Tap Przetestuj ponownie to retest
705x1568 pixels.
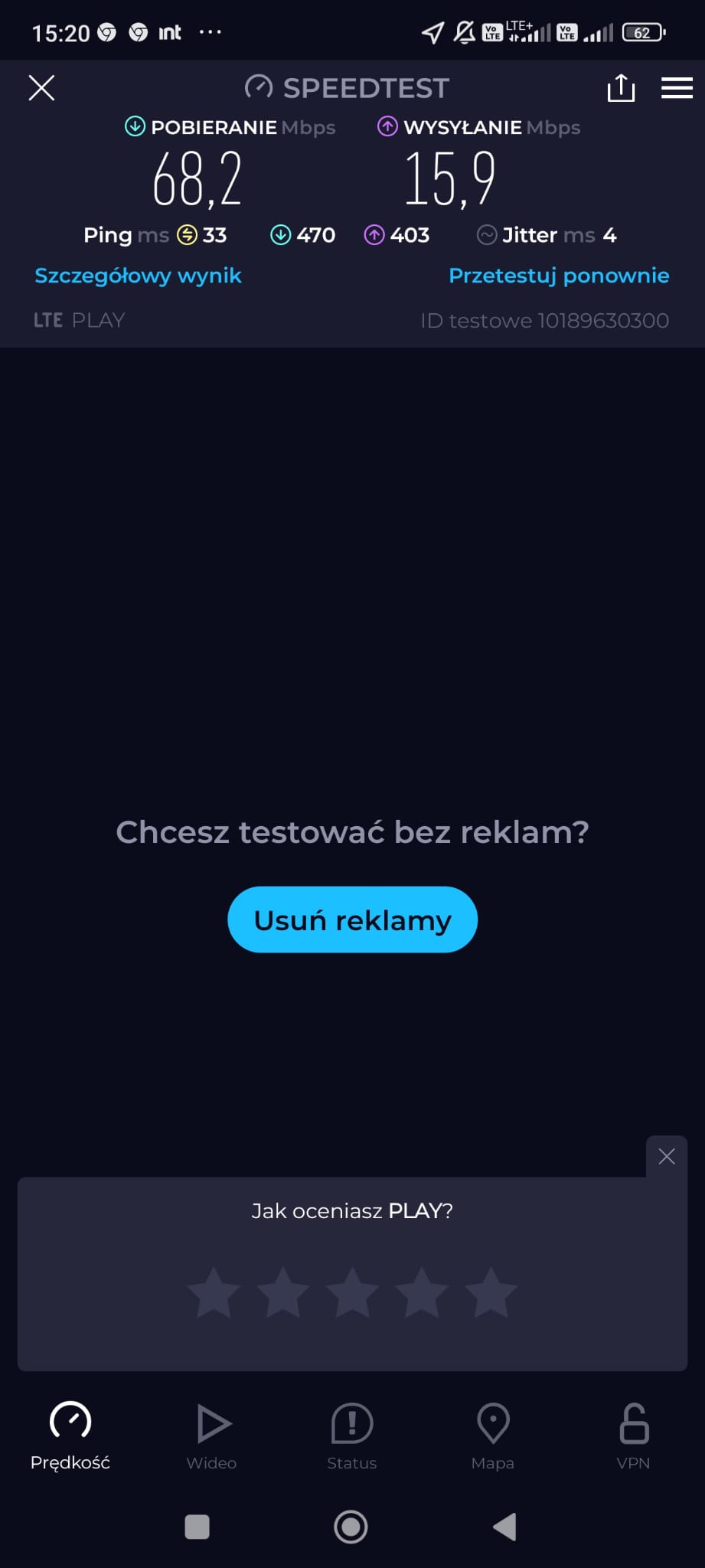point(559,276)
